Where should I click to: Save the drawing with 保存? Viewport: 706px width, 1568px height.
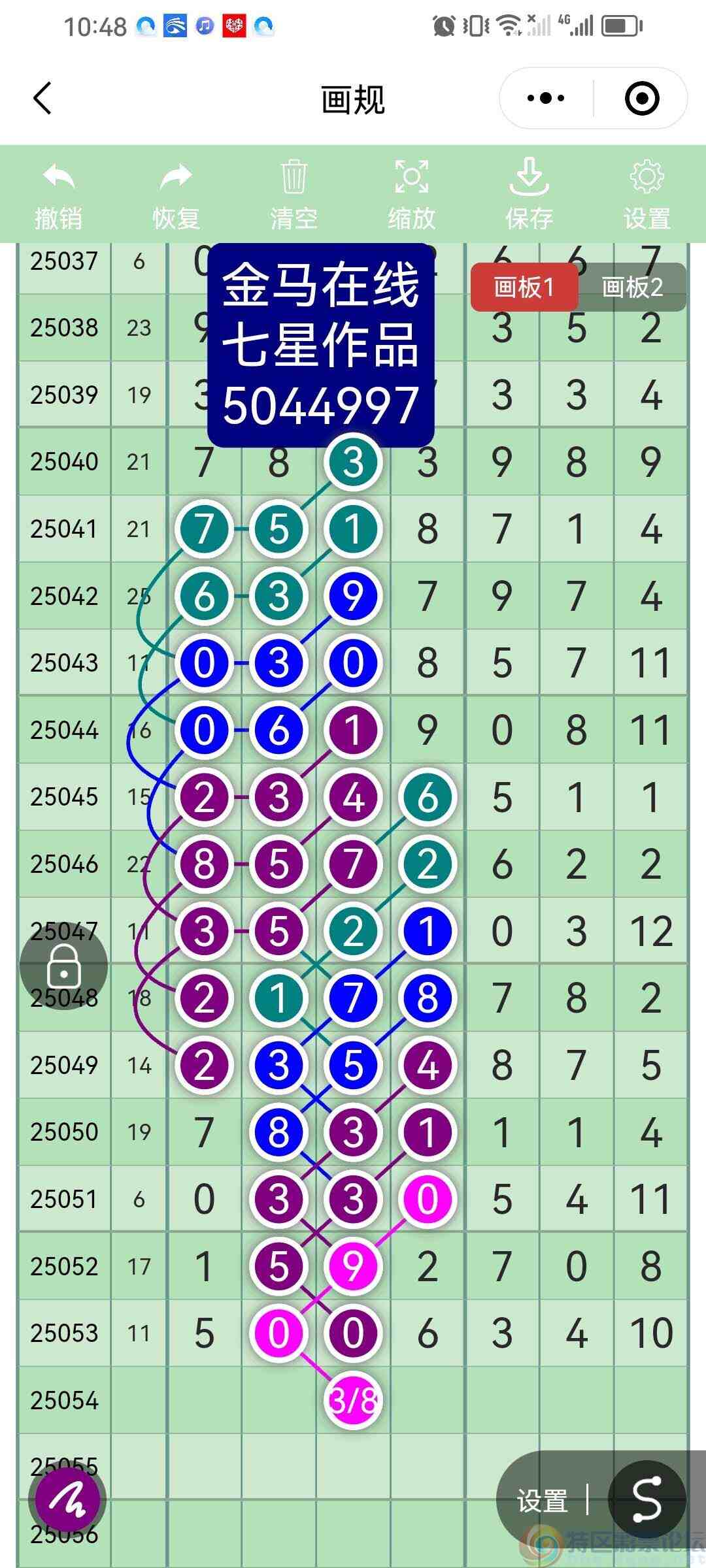point(529,195)
